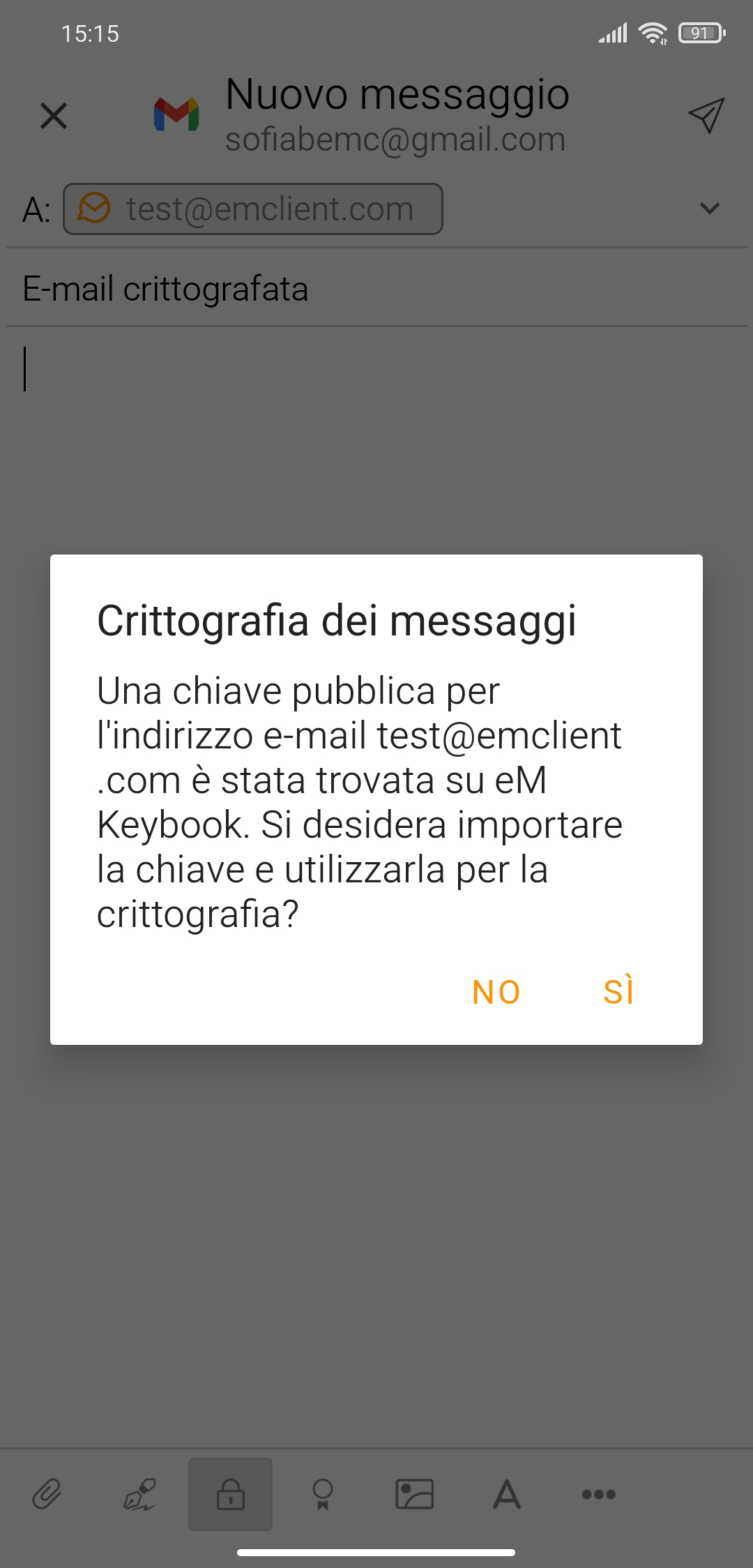
Task: Decline key import with NO
Action: pyautogui.click(x=496, y=992)
